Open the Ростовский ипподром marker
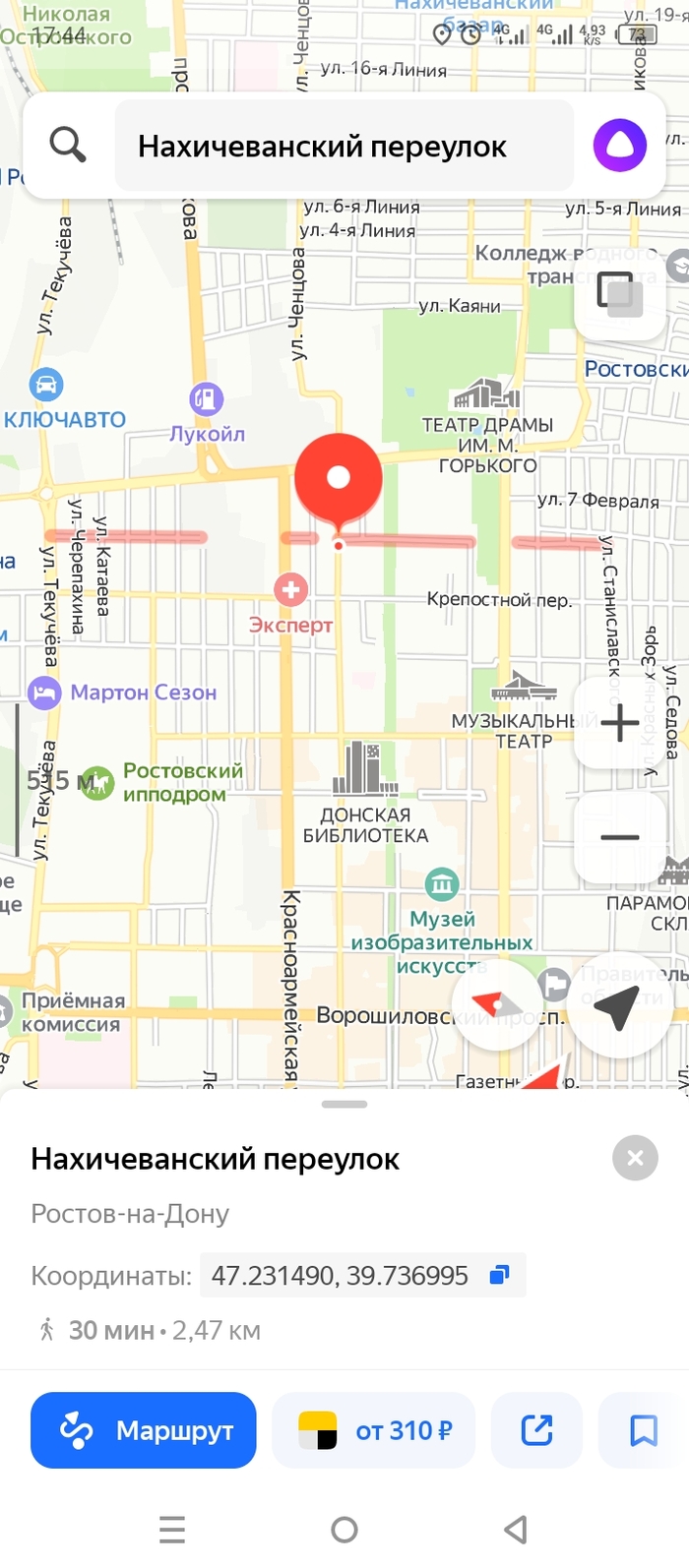 97,783
